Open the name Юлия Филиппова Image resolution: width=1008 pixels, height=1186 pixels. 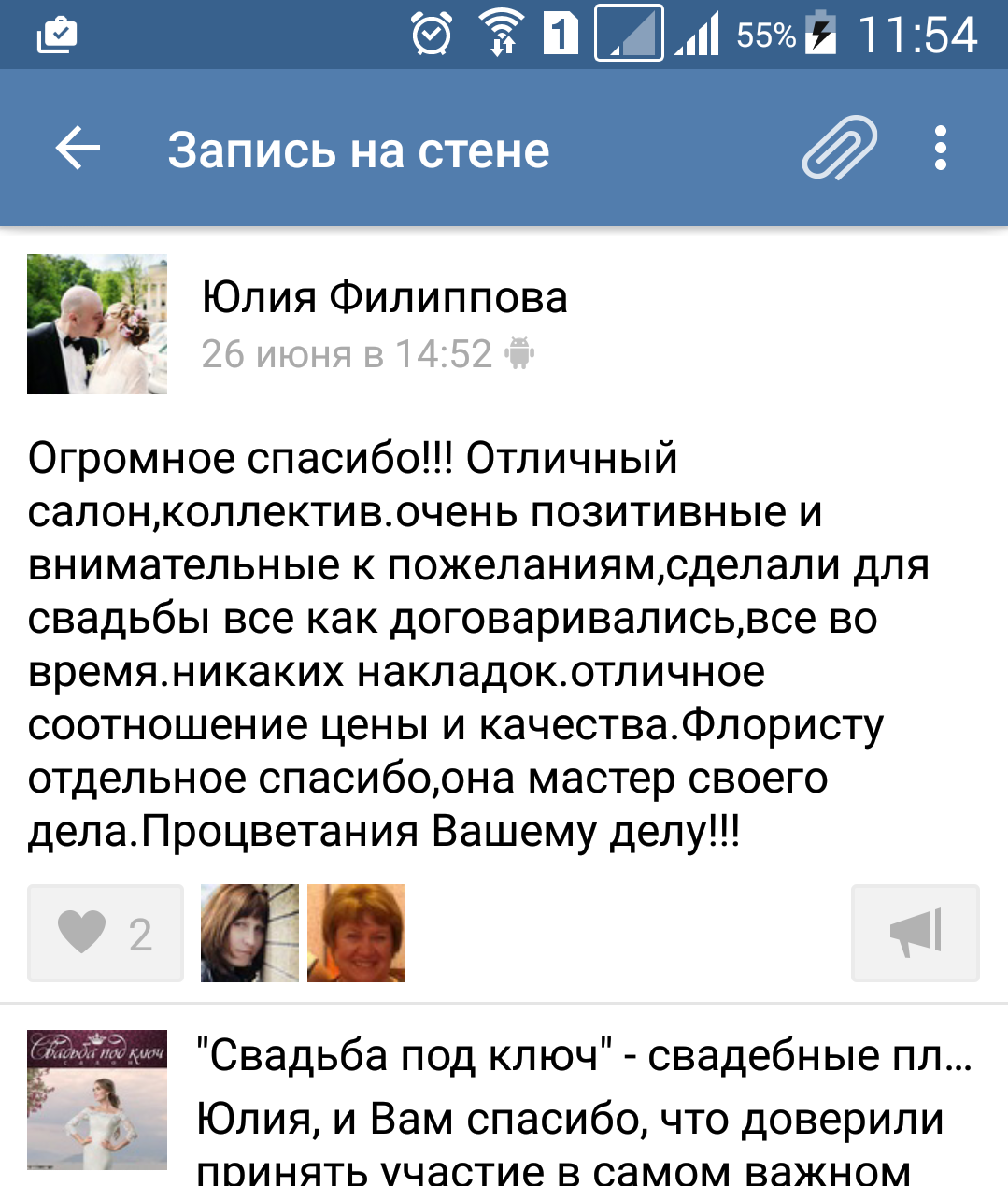[x=384, y=297]
